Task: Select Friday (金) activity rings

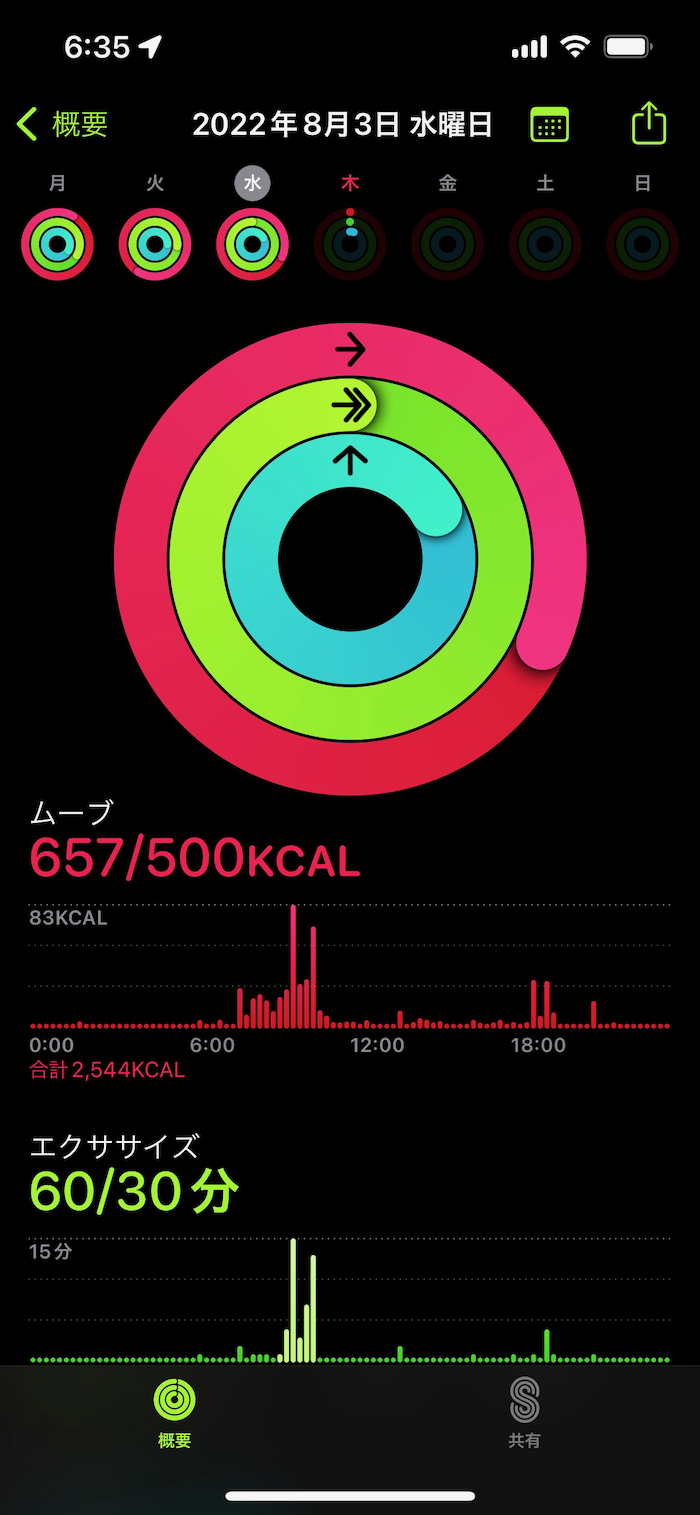Action: [x=447, y=243]
